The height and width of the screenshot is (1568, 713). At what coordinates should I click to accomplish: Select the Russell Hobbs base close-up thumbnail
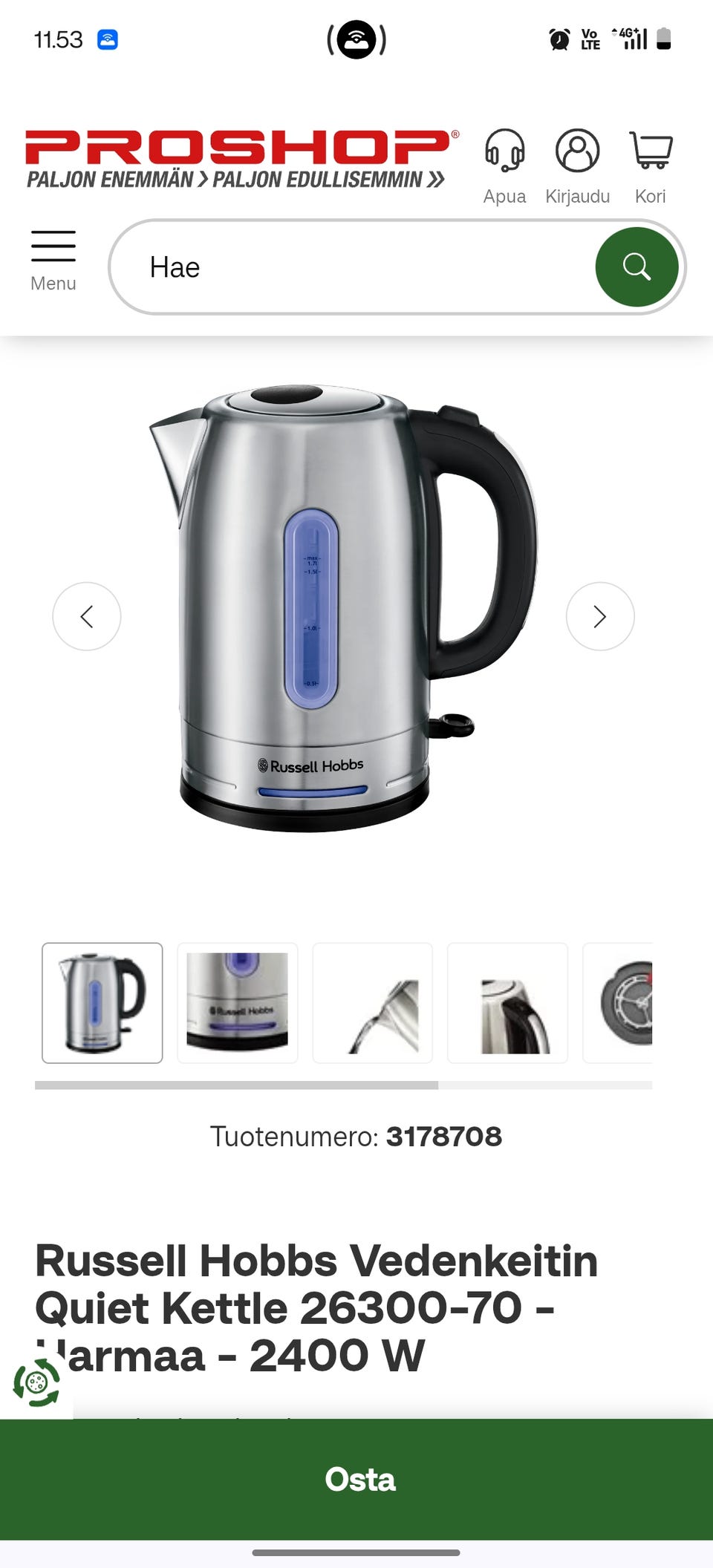(238, 1003)
